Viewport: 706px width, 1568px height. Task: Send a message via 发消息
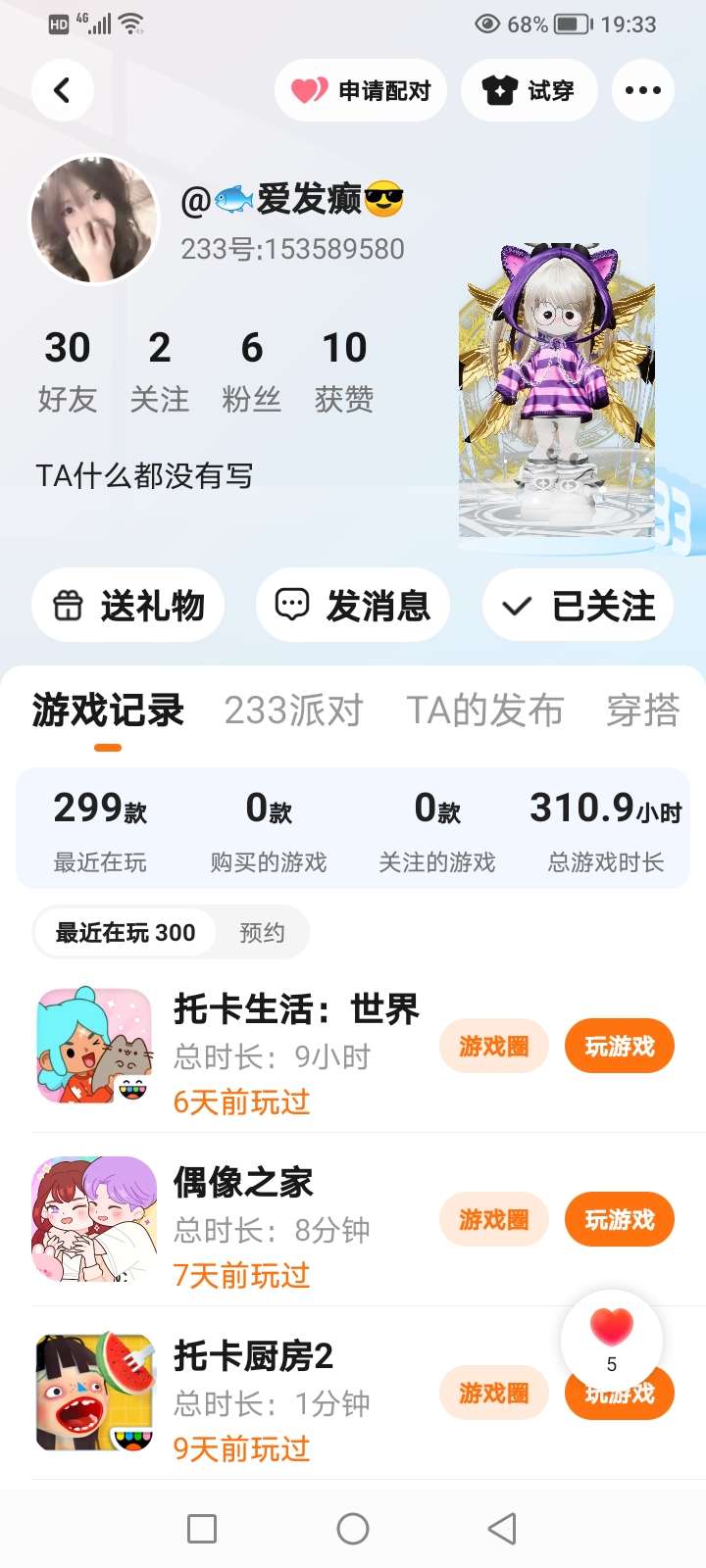click(353, 606)
